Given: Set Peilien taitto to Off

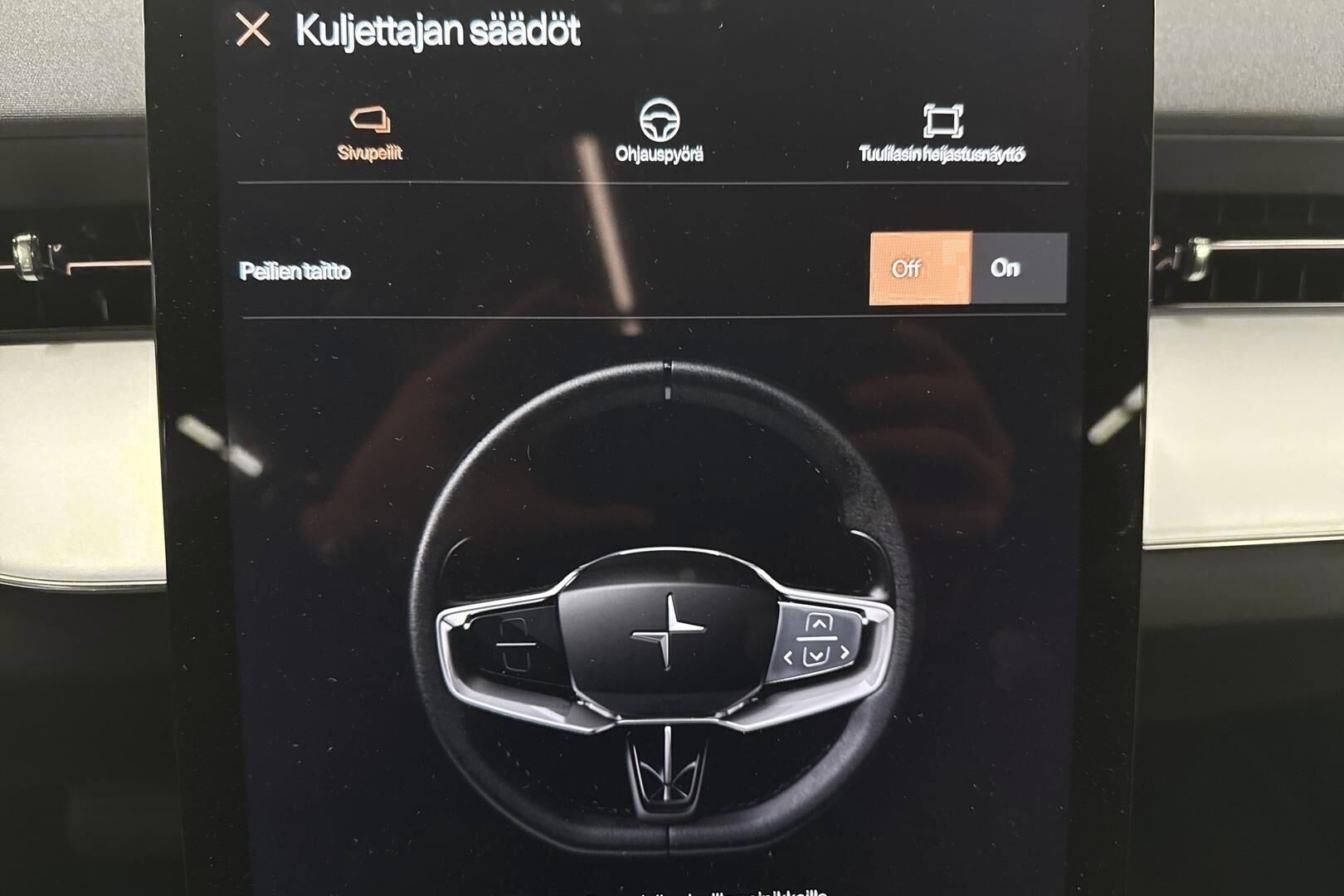Looking at the screenshot, I should pyautogui.click(x=920, y=268).
